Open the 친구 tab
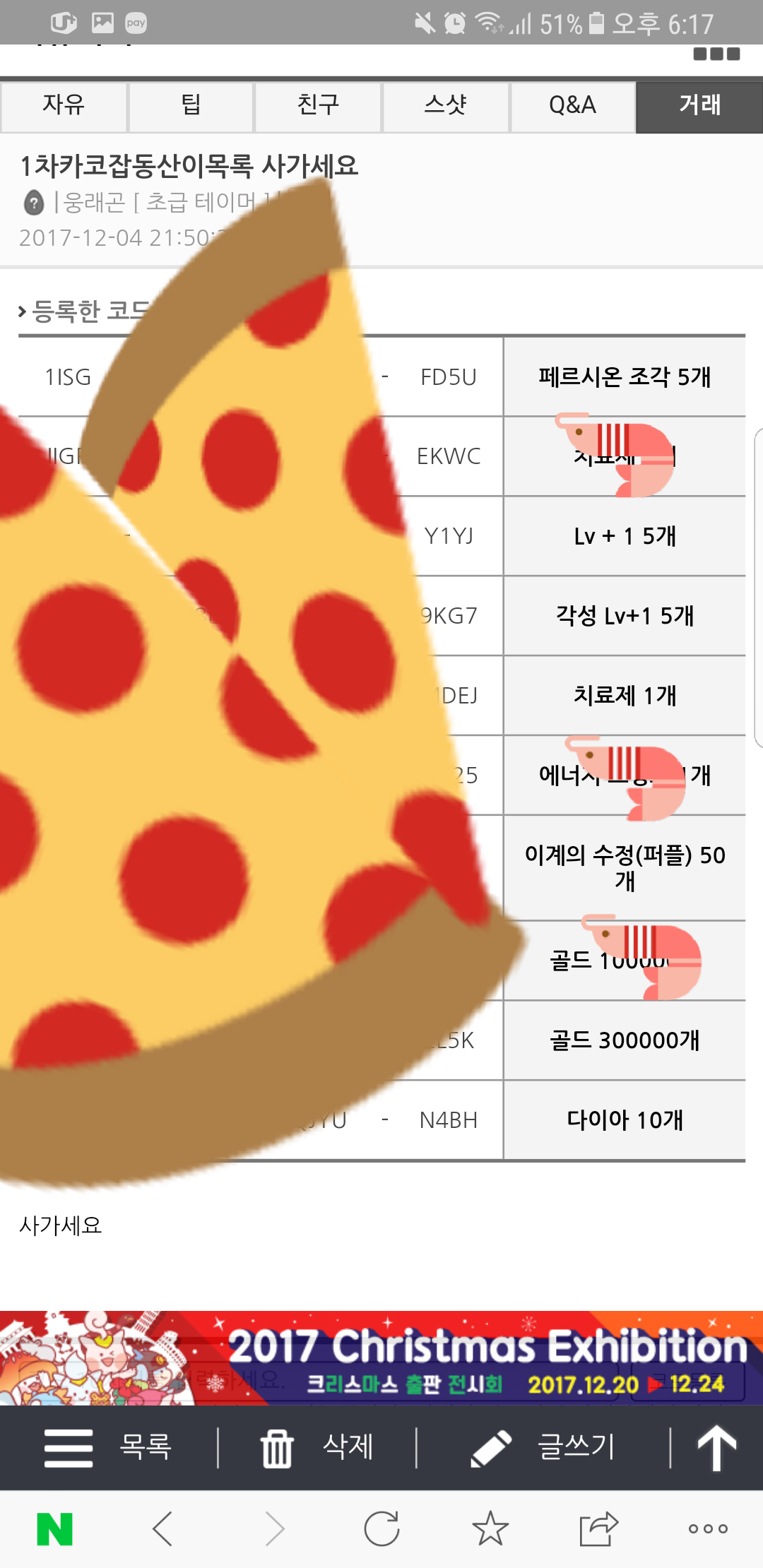 318,106
